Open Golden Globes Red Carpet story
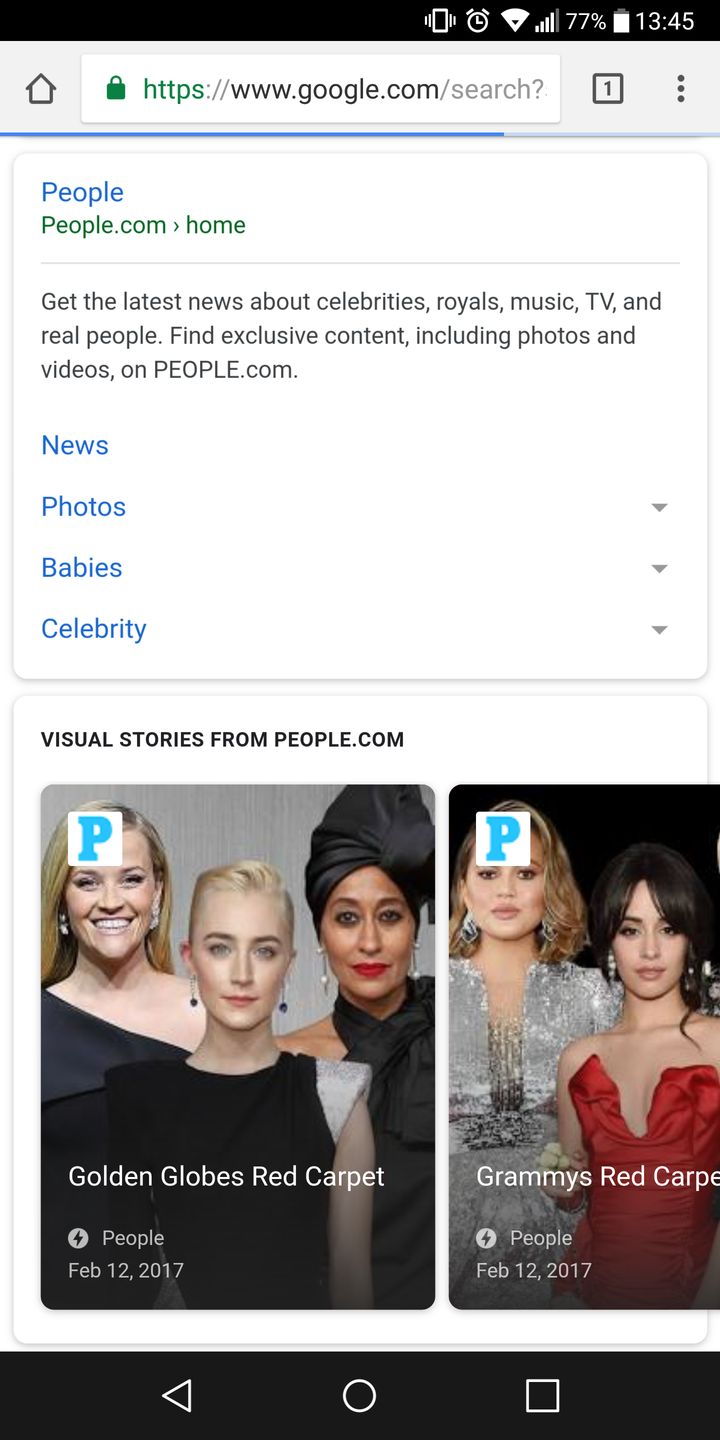 coord(238,1046)
